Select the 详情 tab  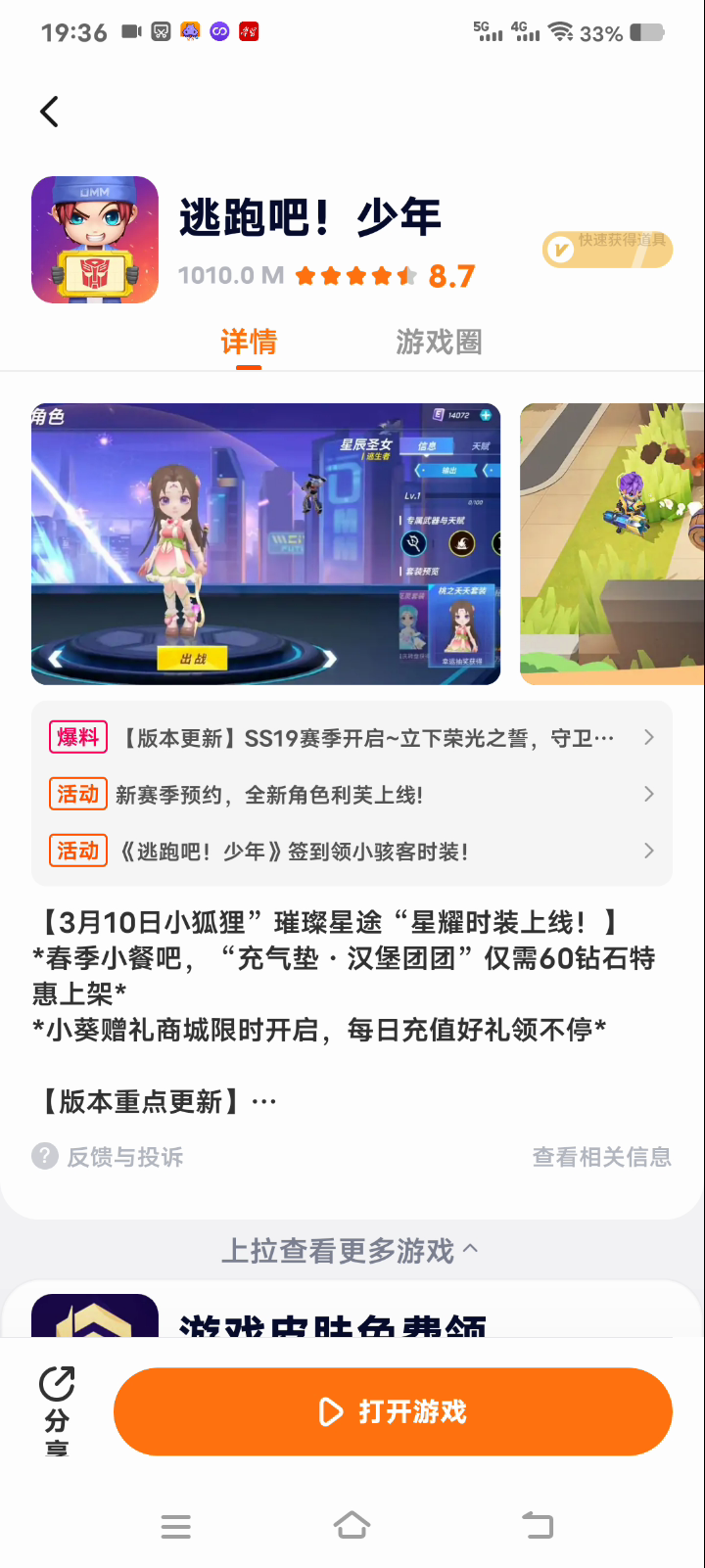249,342
